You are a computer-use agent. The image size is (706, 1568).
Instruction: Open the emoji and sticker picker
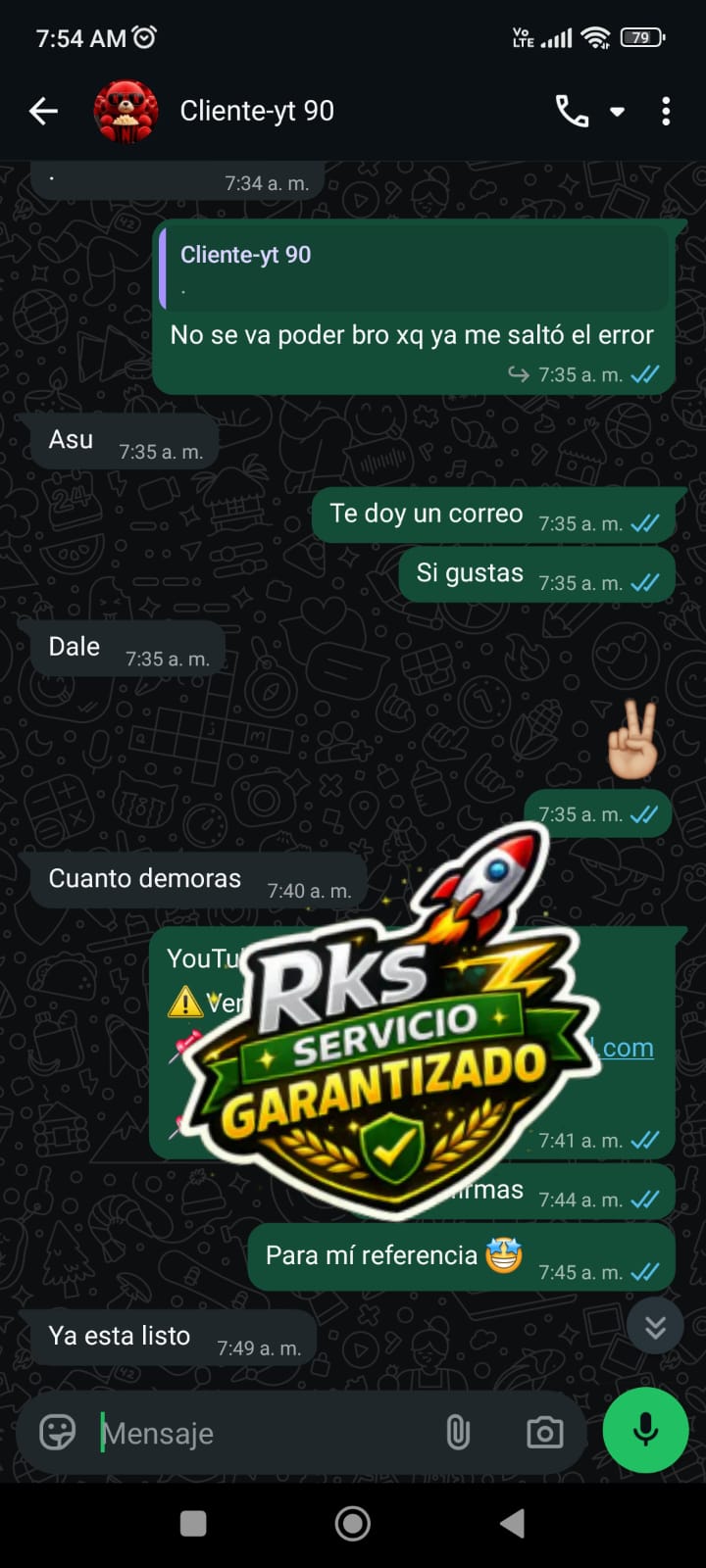(57, 1433)
